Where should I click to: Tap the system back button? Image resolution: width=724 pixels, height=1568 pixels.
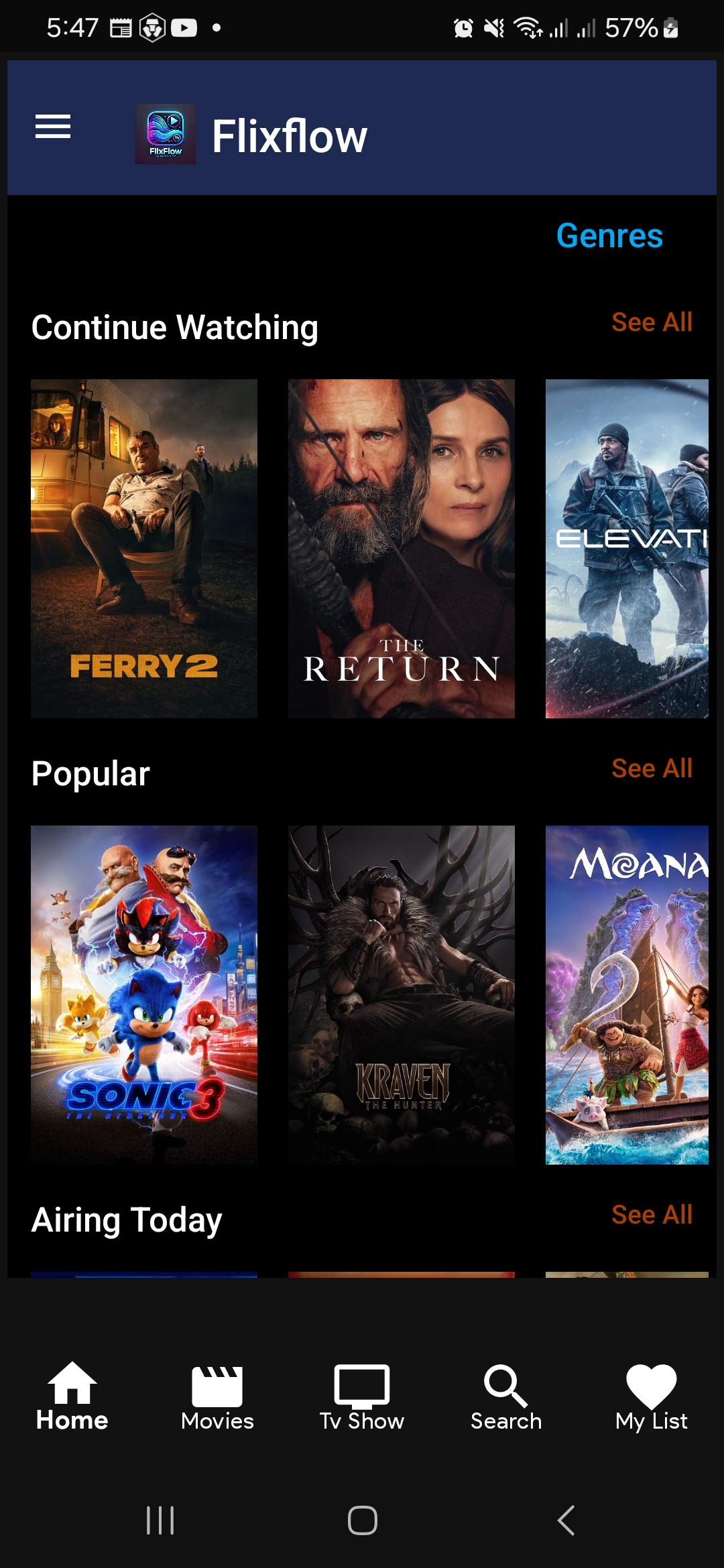click(x=566, y=1520)
